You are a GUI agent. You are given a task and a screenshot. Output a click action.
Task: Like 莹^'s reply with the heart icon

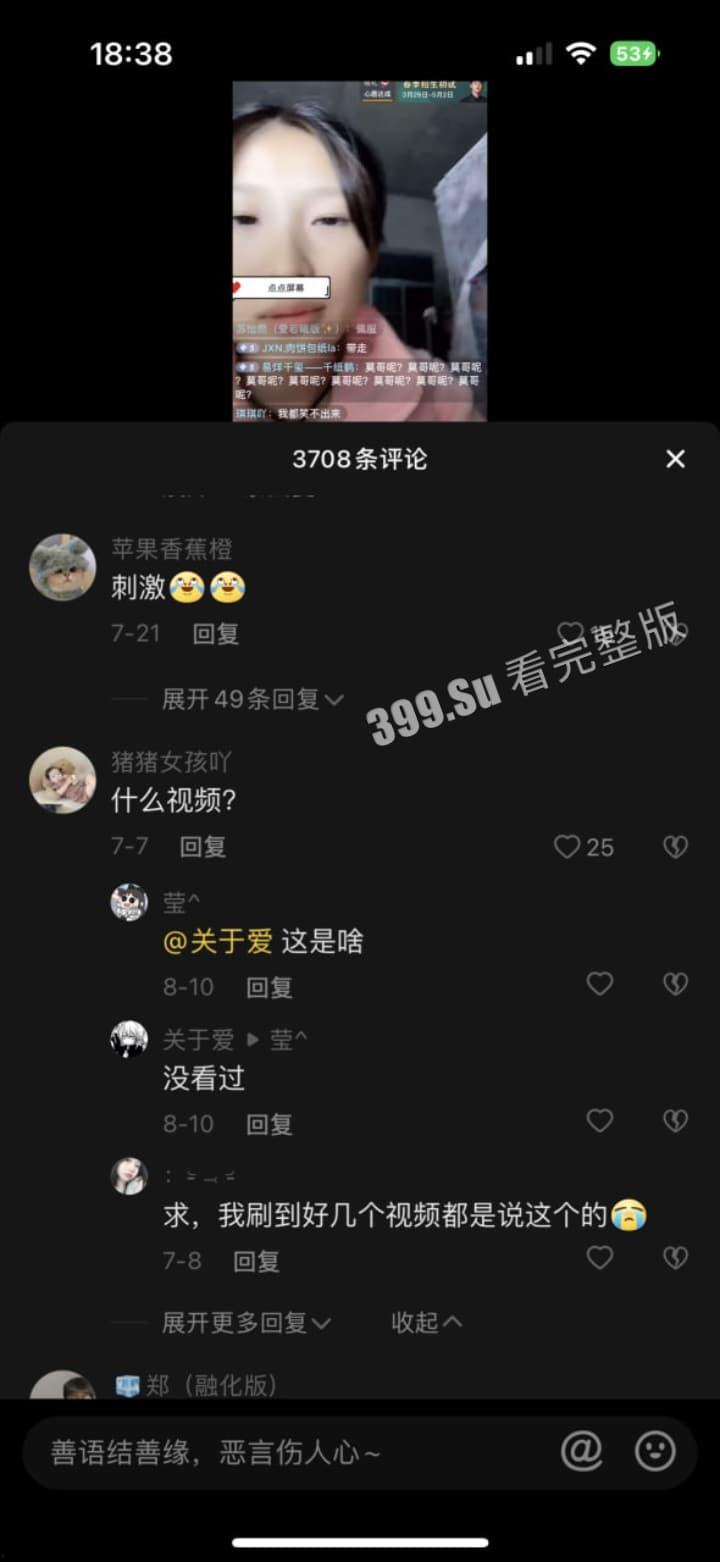click(600, 984)
